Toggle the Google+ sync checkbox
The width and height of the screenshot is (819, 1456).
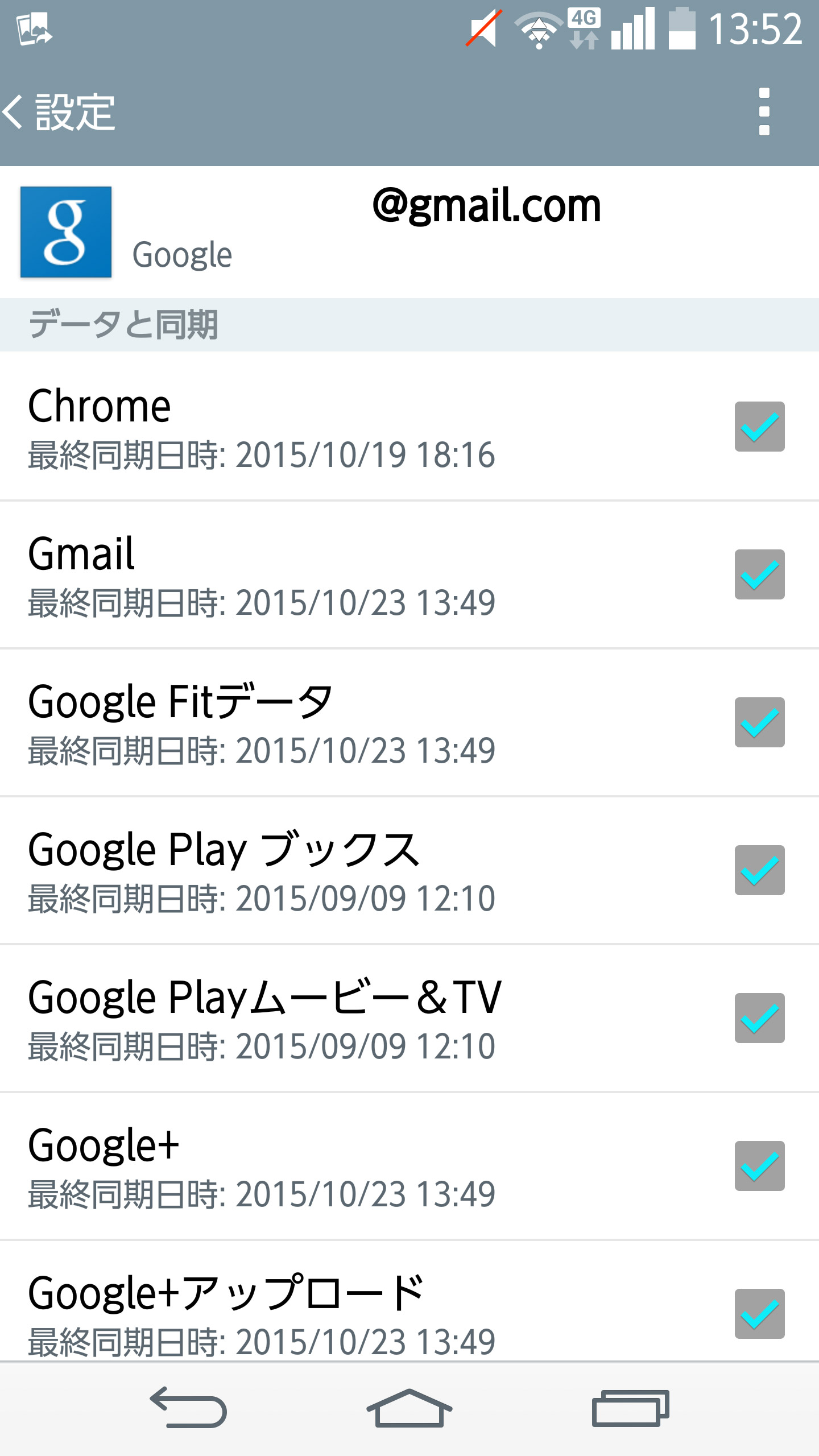tap(759, 1166)
